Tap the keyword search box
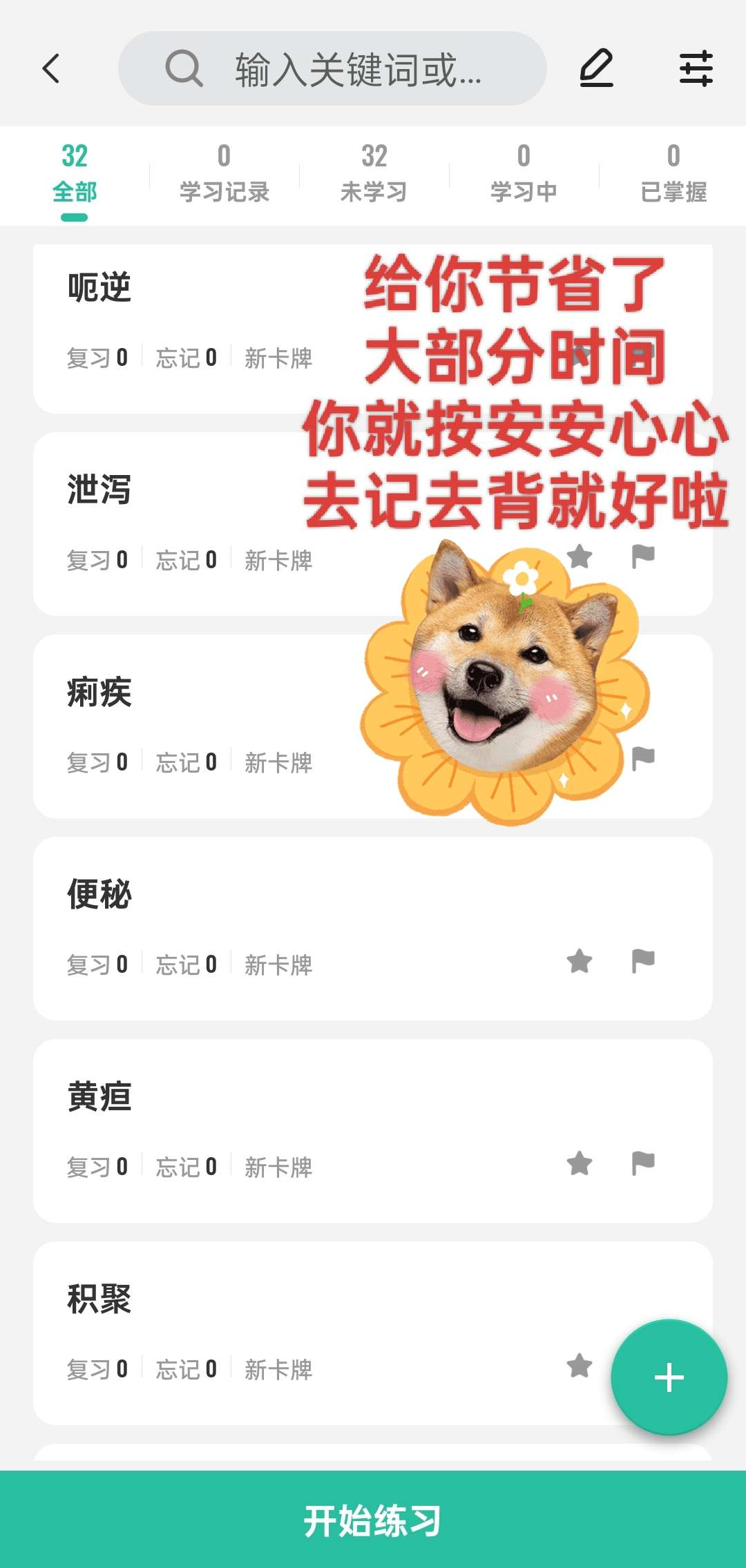The image size is (746, 1568). pos(332,68)
